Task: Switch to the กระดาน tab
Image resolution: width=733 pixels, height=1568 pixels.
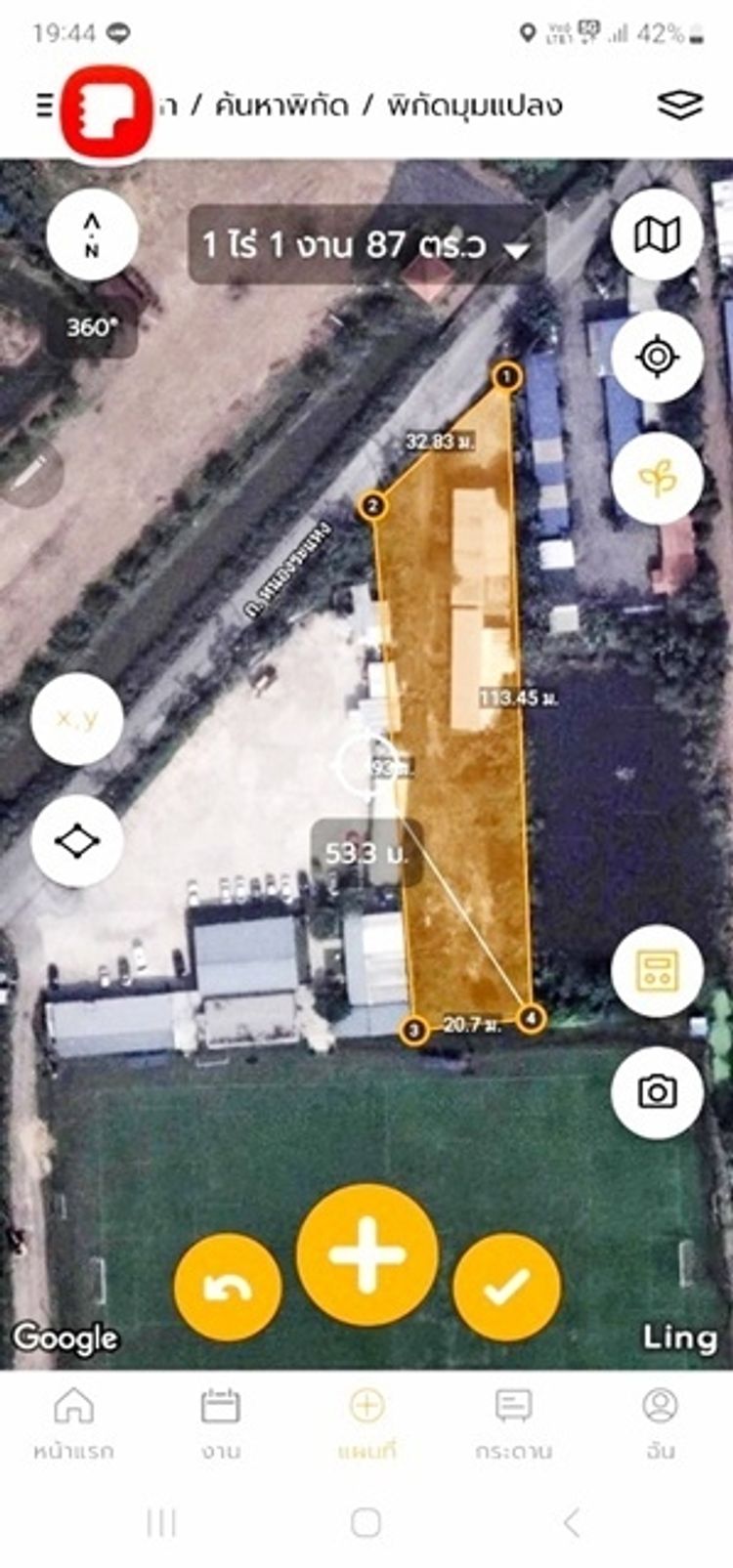Action: point(513,1422)
